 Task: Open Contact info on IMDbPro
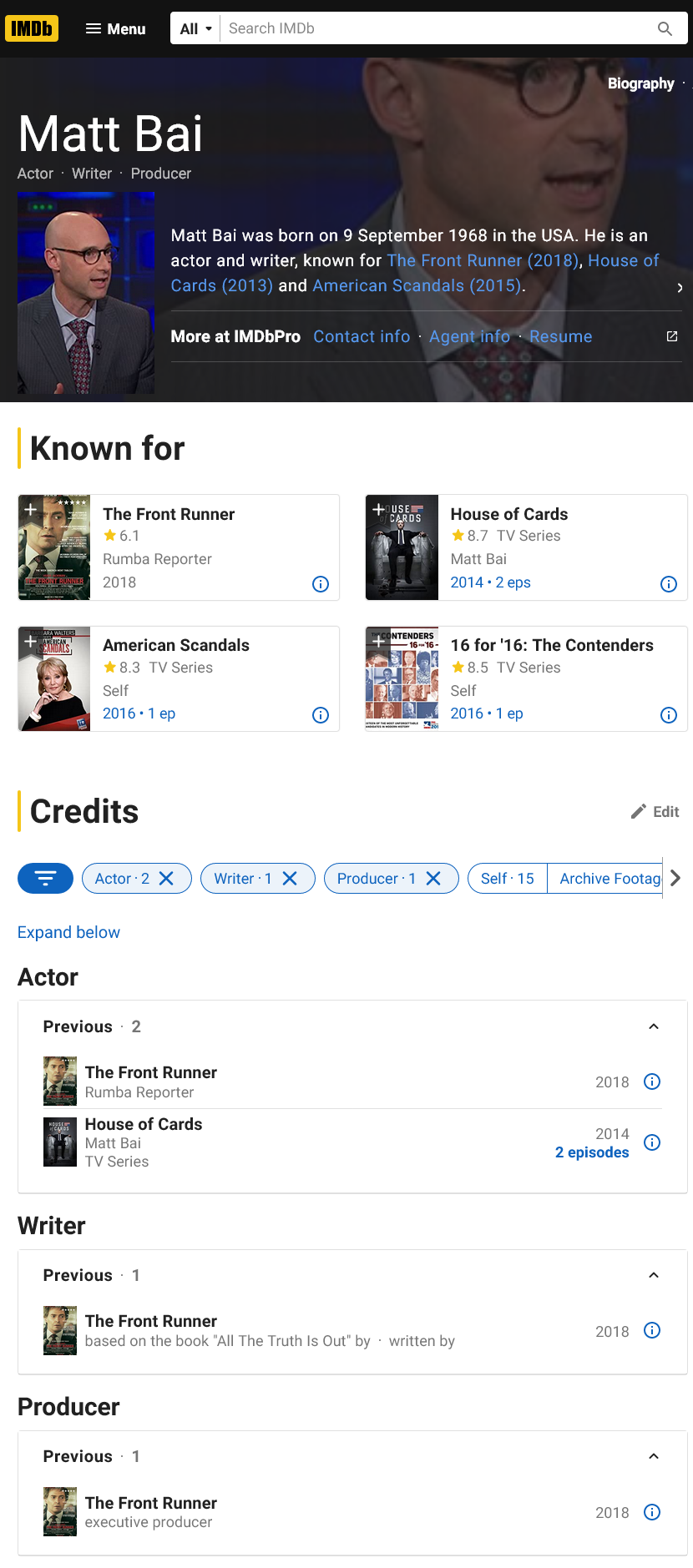point(362,336)
